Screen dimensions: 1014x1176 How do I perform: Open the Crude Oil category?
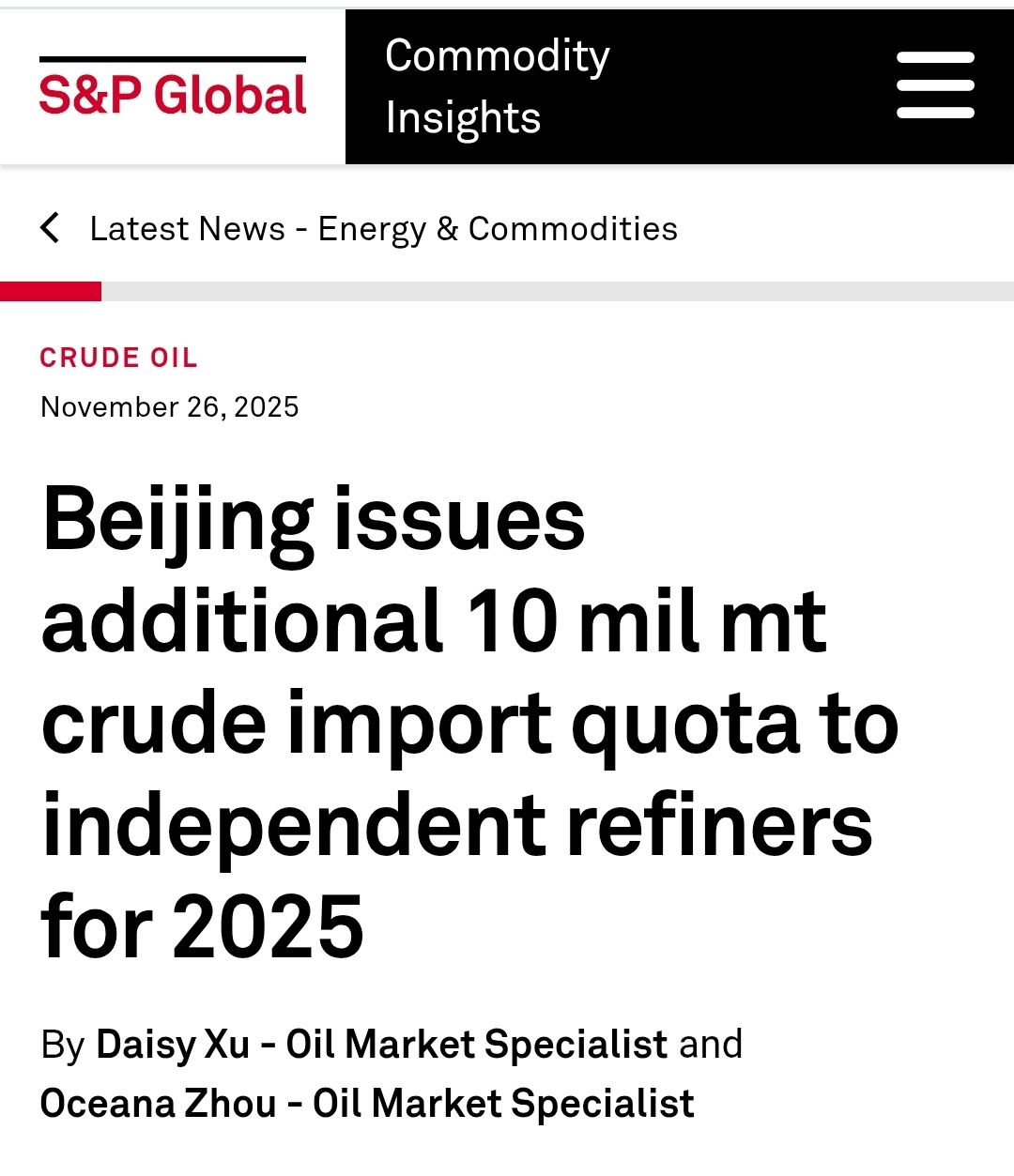point(119,358)
